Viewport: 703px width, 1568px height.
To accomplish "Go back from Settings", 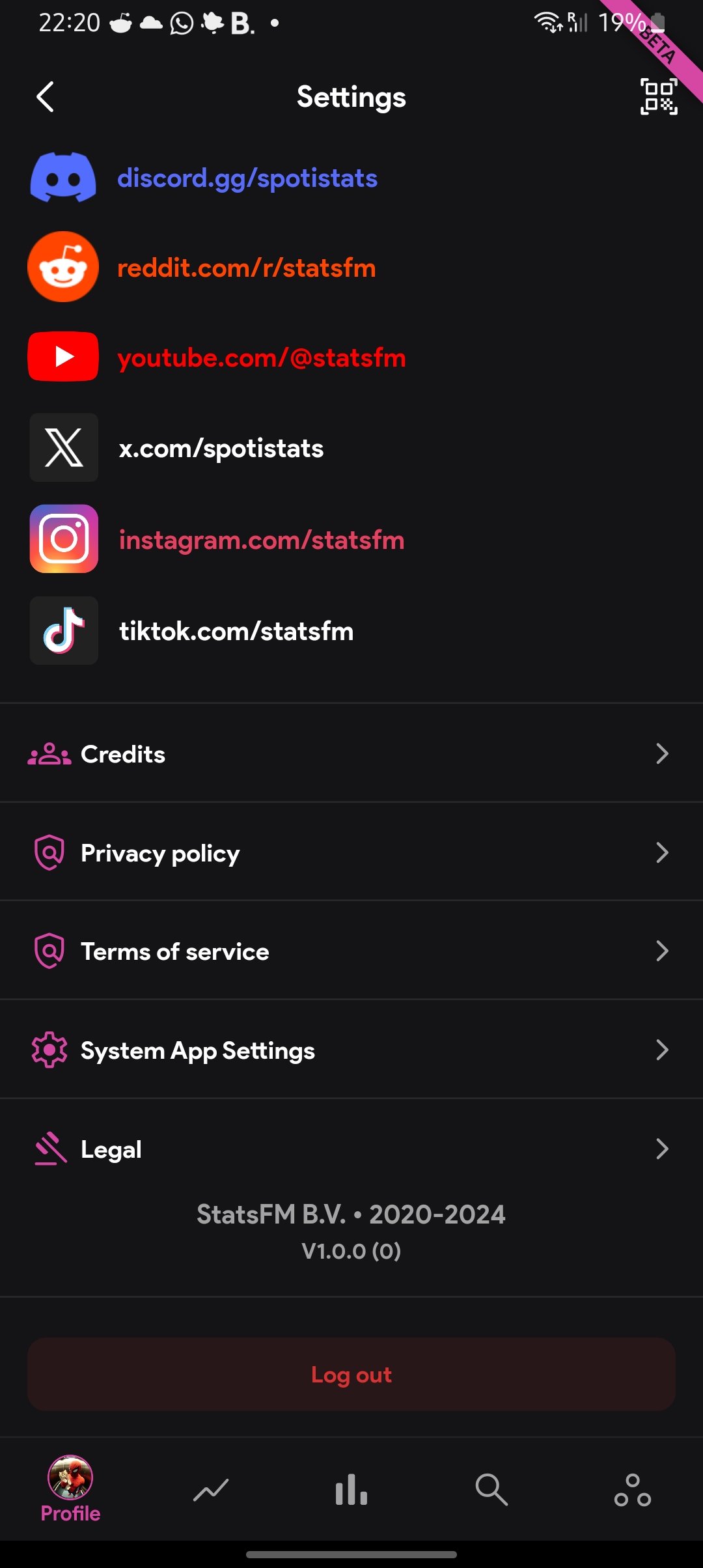I will [x=45, y=97].
